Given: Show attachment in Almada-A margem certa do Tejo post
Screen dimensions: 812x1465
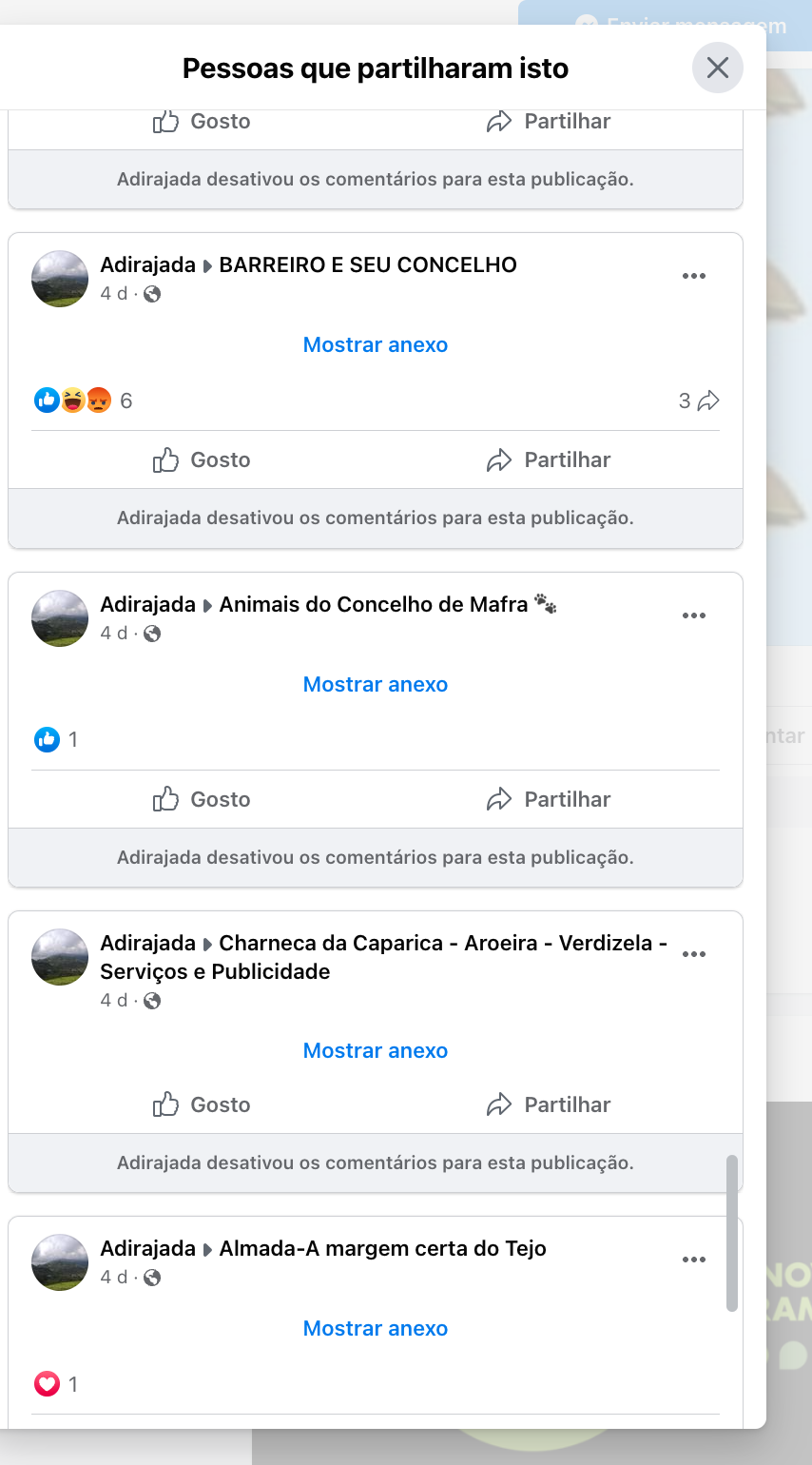Looking at the screenshot, I should tap(376, 1329).
